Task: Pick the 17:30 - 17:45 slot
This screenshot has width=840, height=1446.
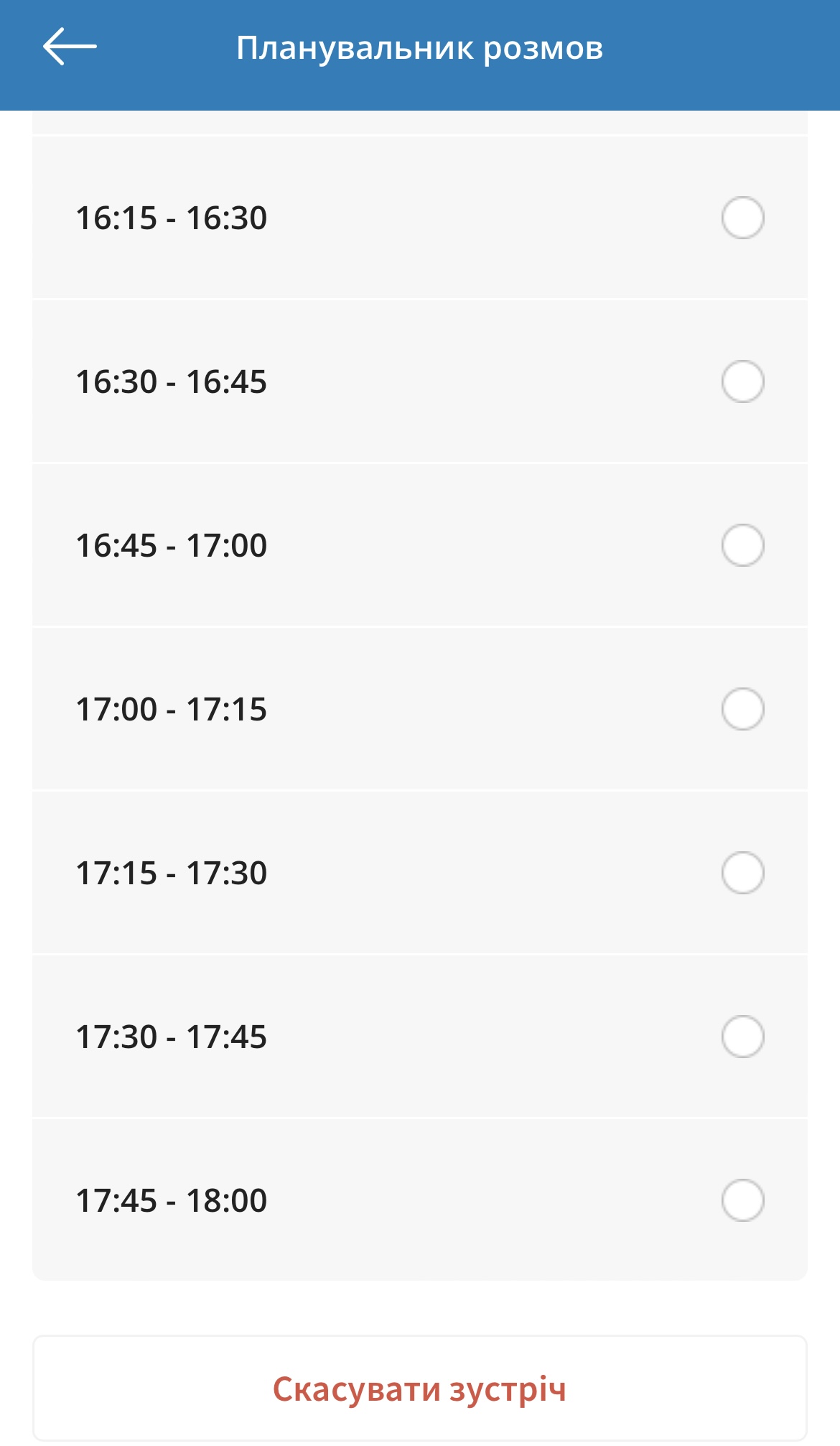Action: [420, 1037]
